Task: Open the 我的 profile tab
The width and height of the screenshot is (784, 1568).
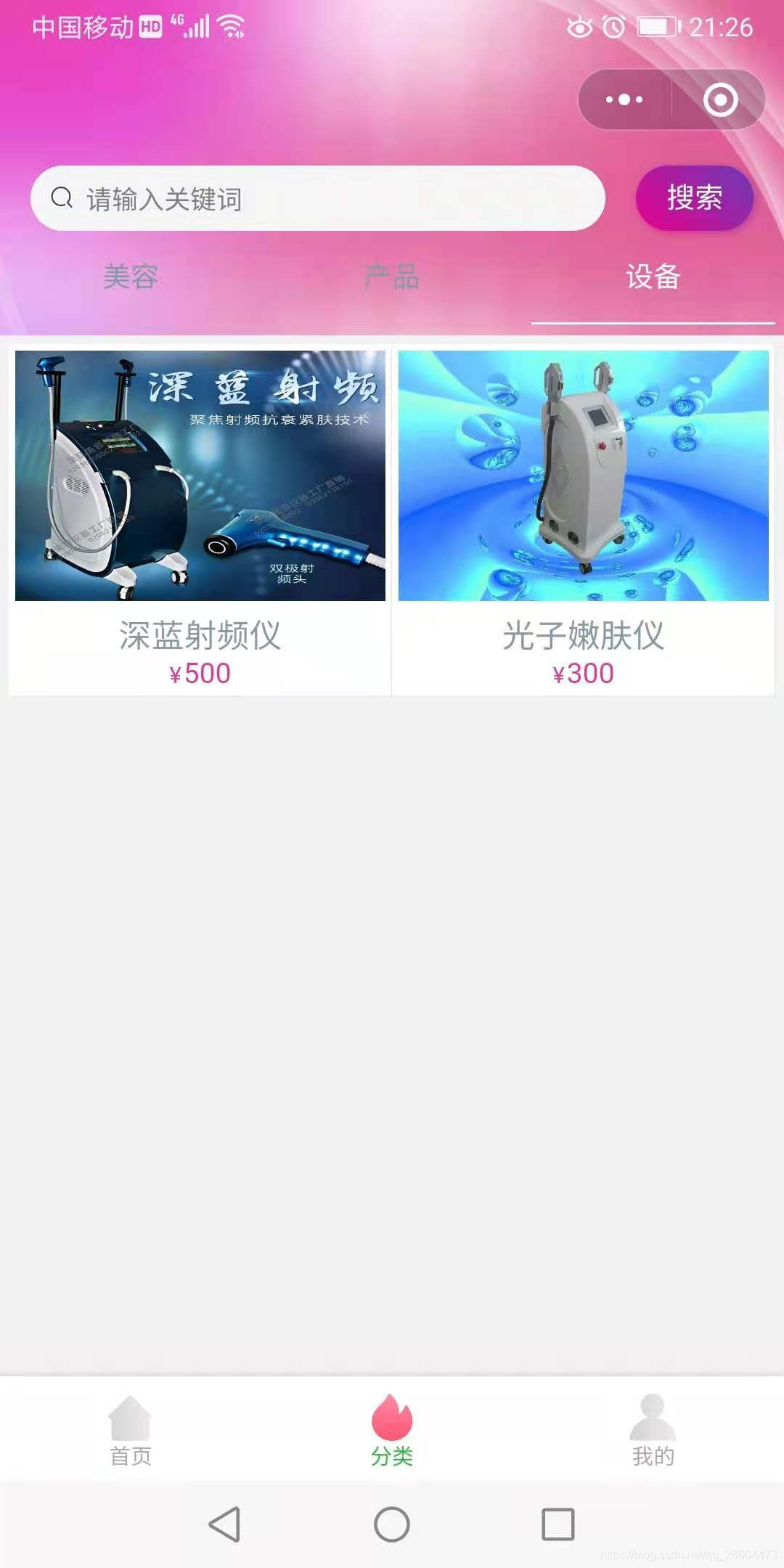Action: click(653, 1430)
